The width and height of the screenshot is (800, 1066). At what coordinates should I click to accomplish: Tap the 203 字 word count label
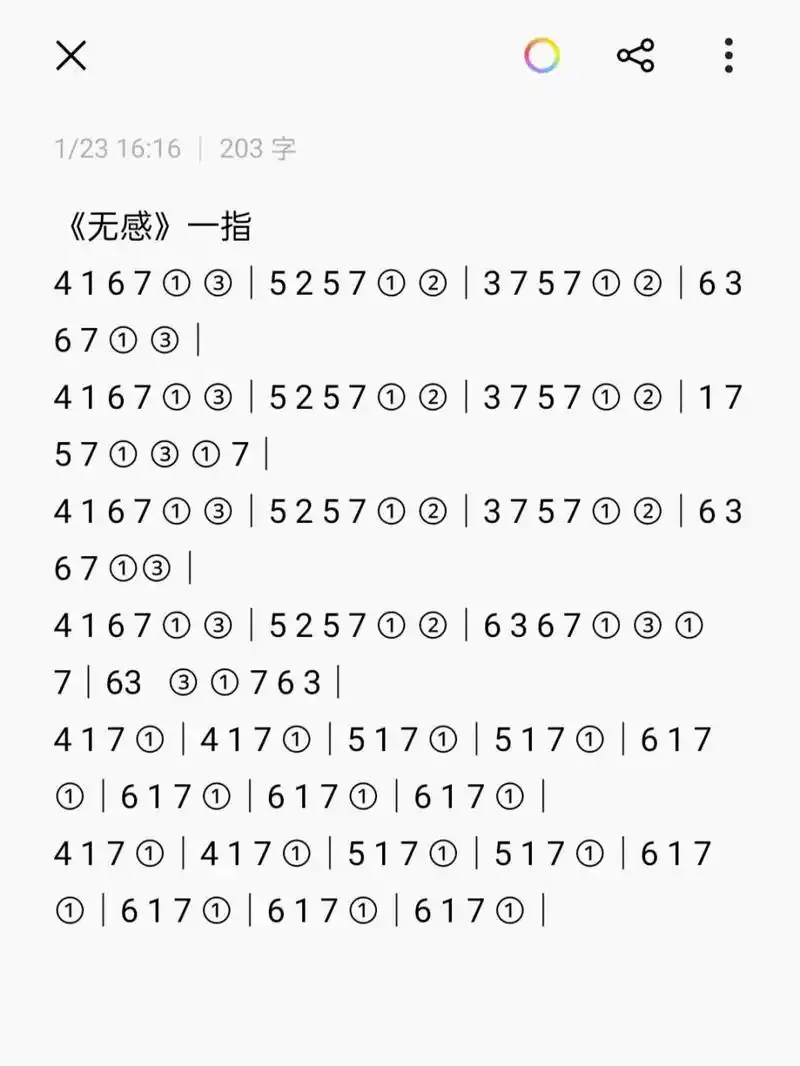pyautogui.click(x=258, y=148)
